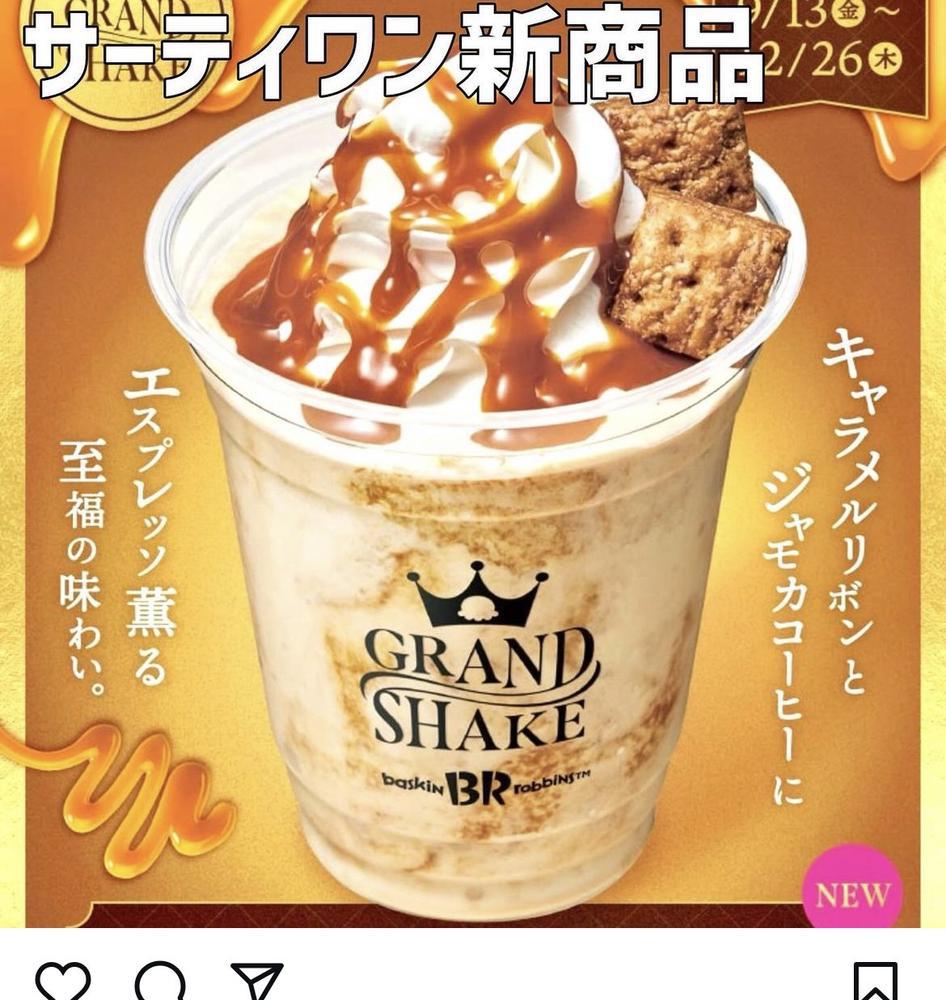Open comments on the post
The width and height of the screenshot is (946, 1000).
161,984
